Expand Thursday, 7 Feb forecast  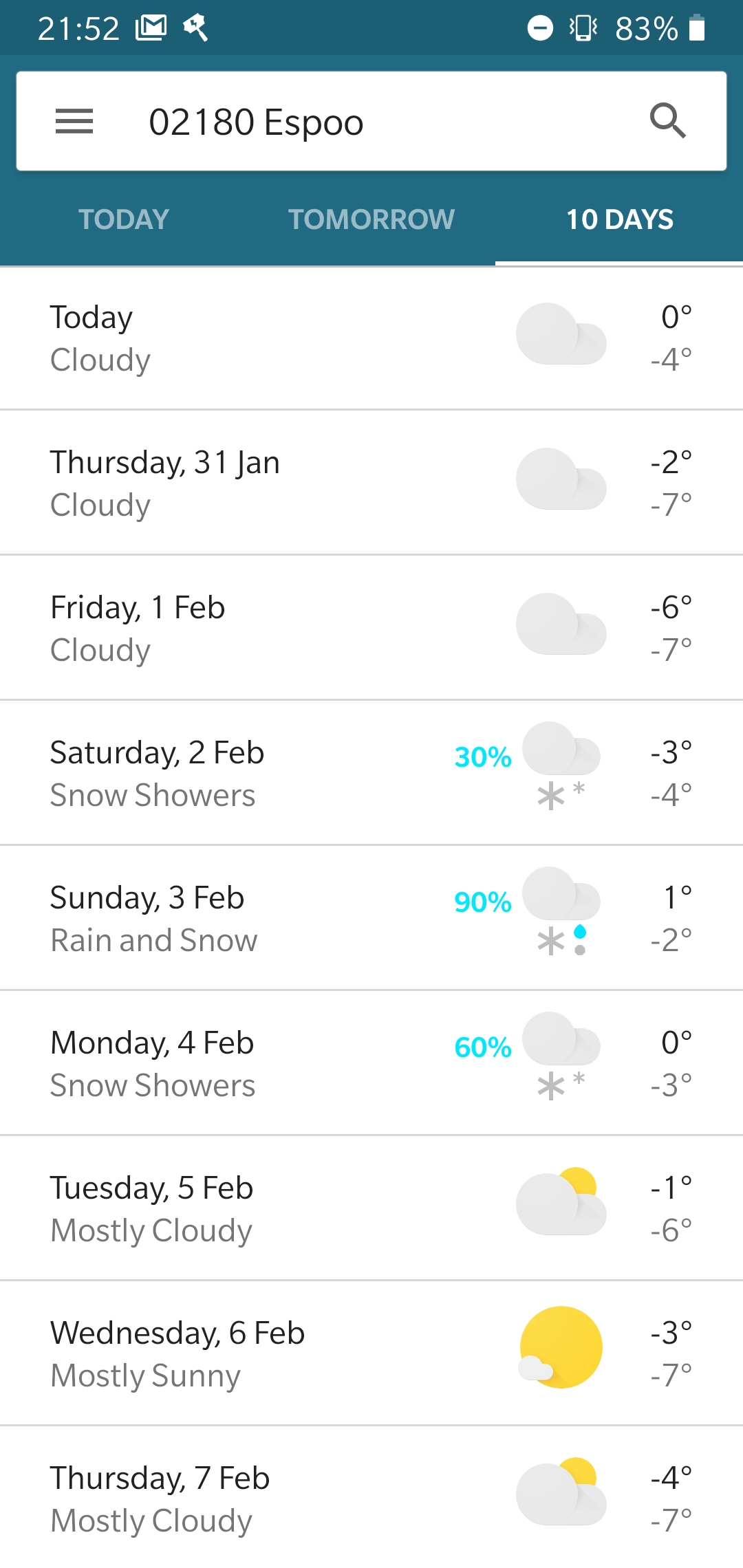(x=371, y=1499)
